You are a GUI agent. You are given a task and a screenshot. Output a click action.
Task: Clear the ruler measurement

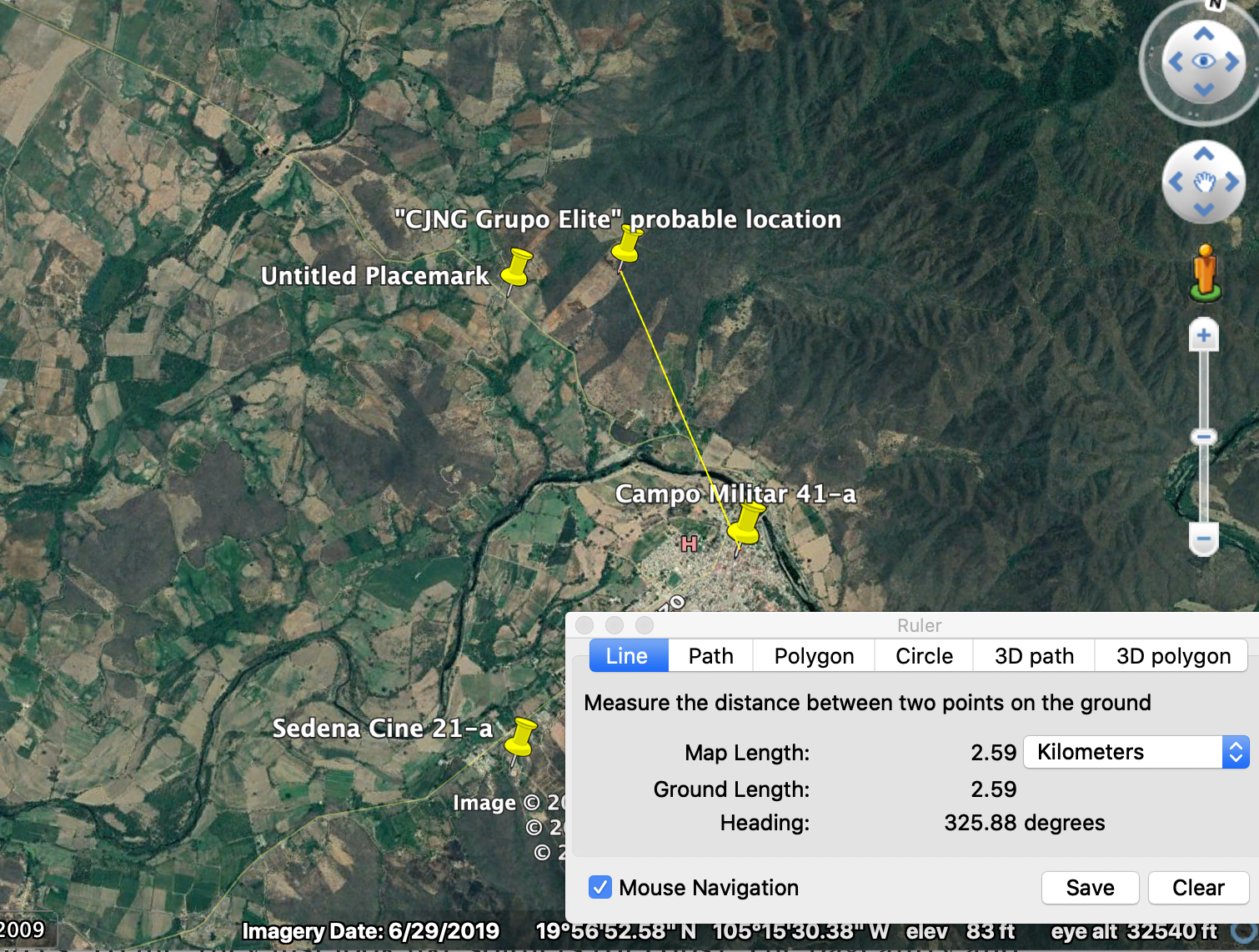(1198, 888)
